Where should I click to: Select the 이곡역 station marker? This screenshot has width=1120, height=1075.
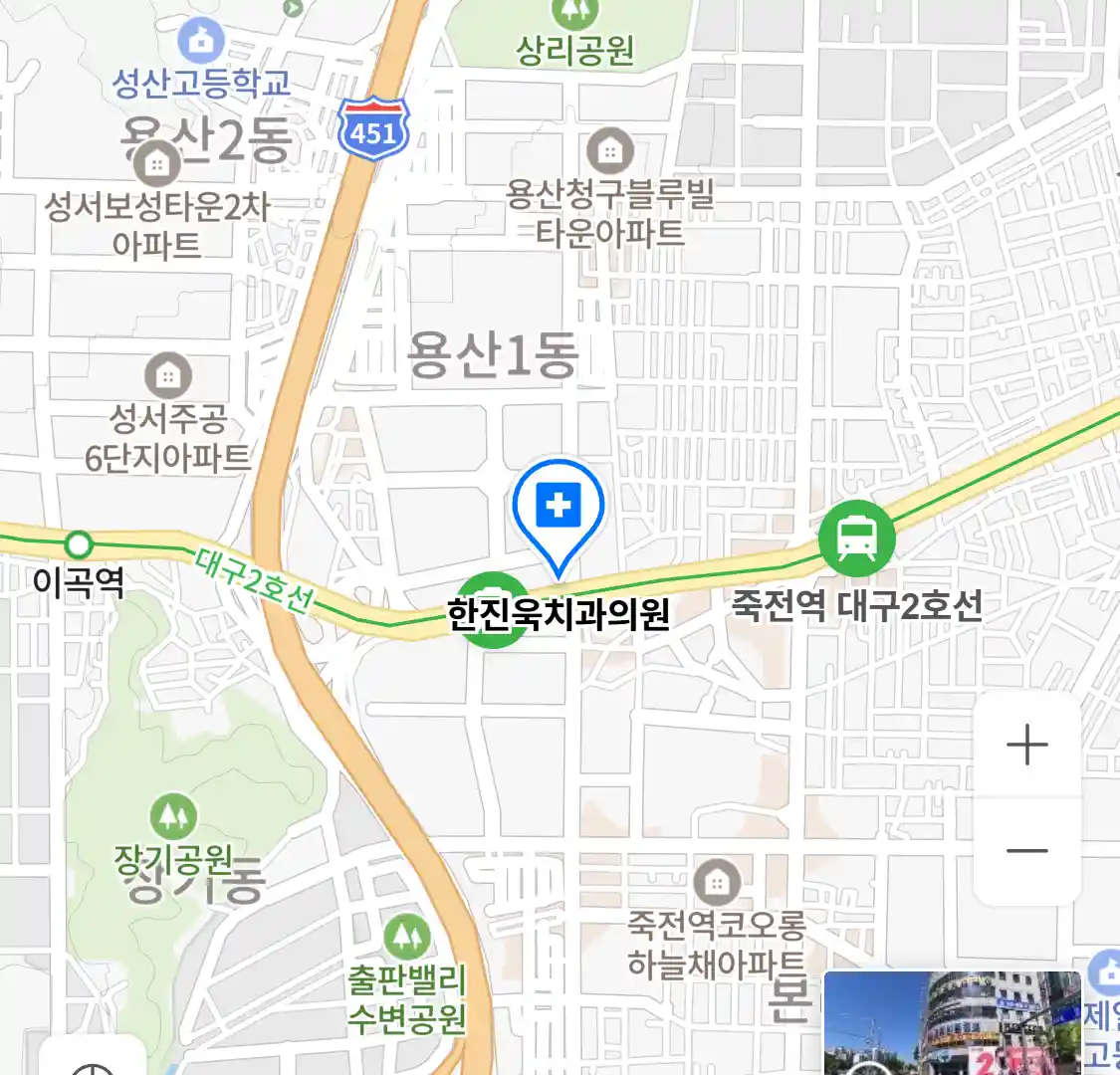click(x=78, y=545)
